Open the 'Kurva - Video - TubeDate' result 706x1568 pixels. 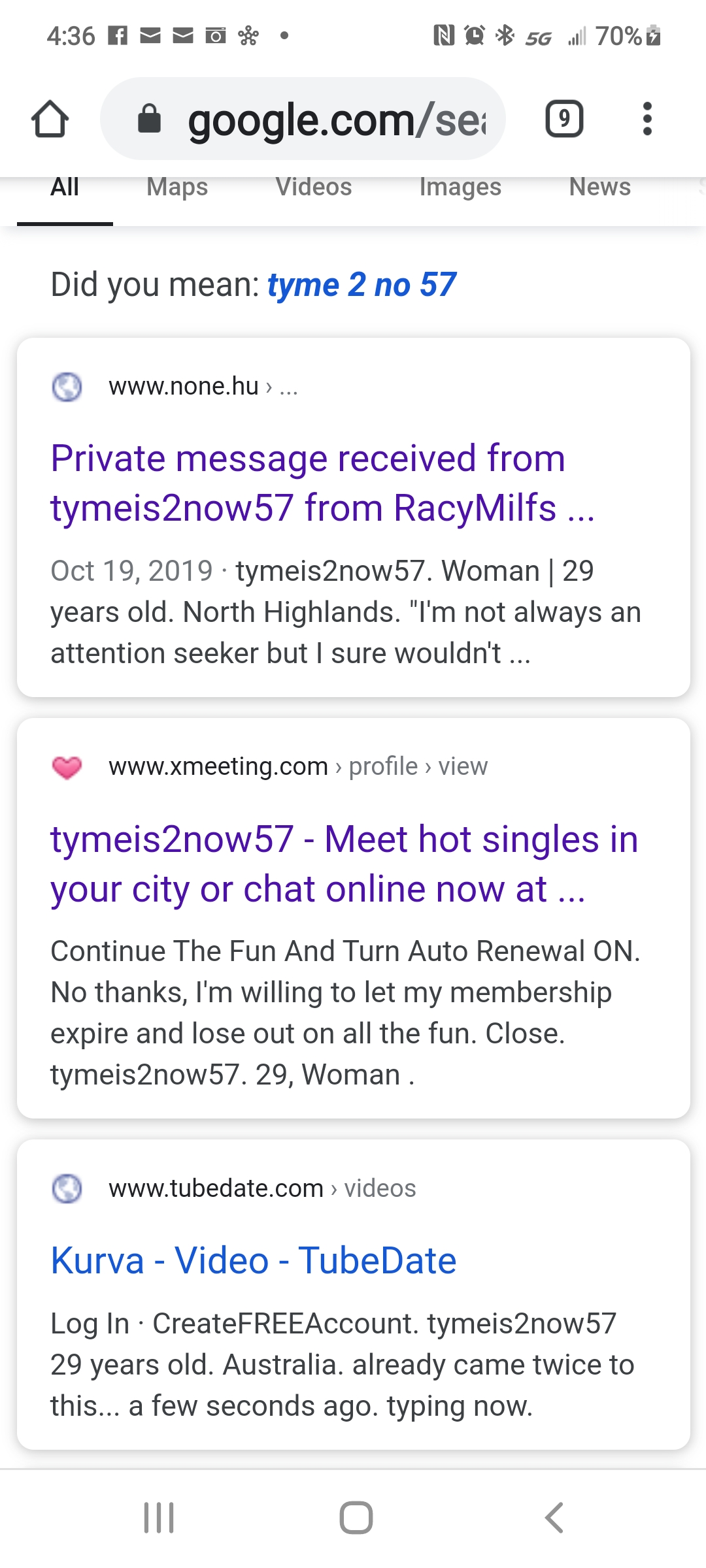254,1260
